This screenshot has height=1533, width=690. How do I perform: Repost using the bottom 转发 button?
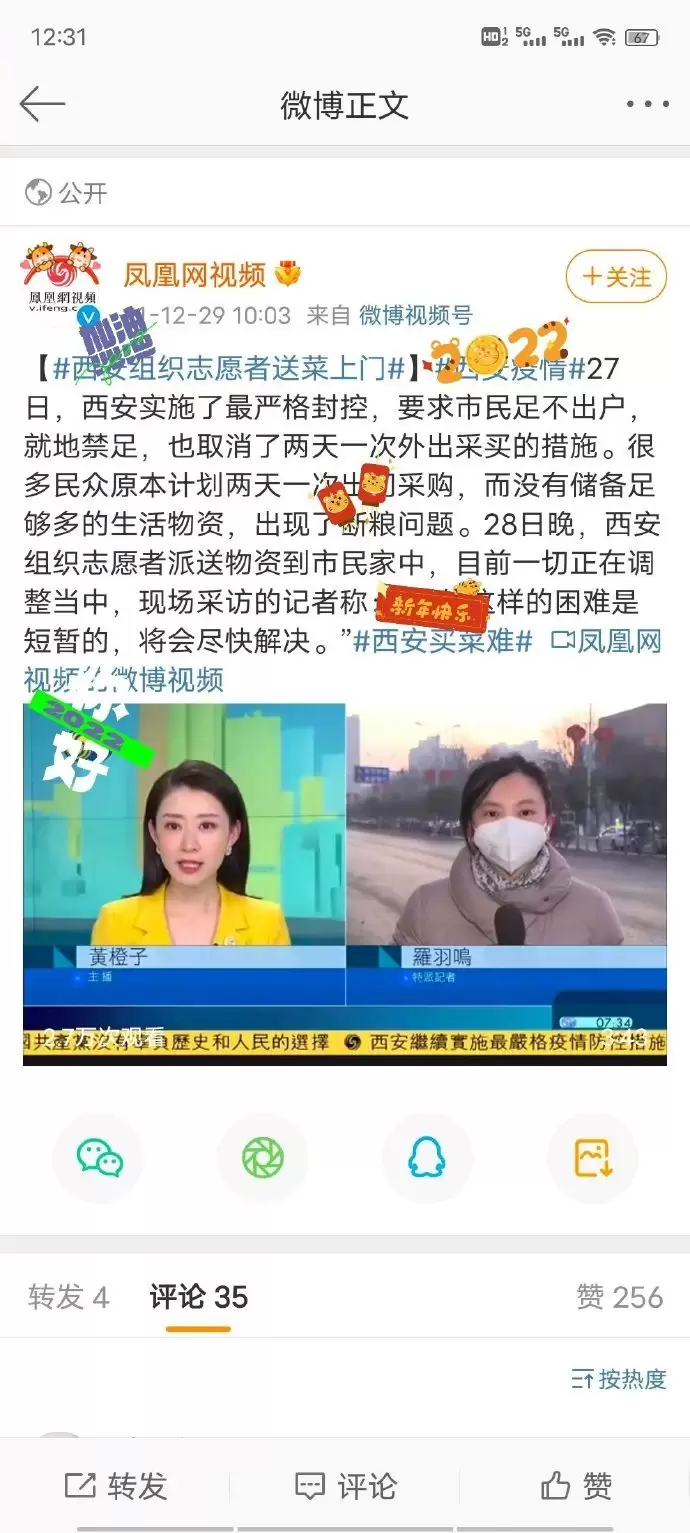(115, 1486)
